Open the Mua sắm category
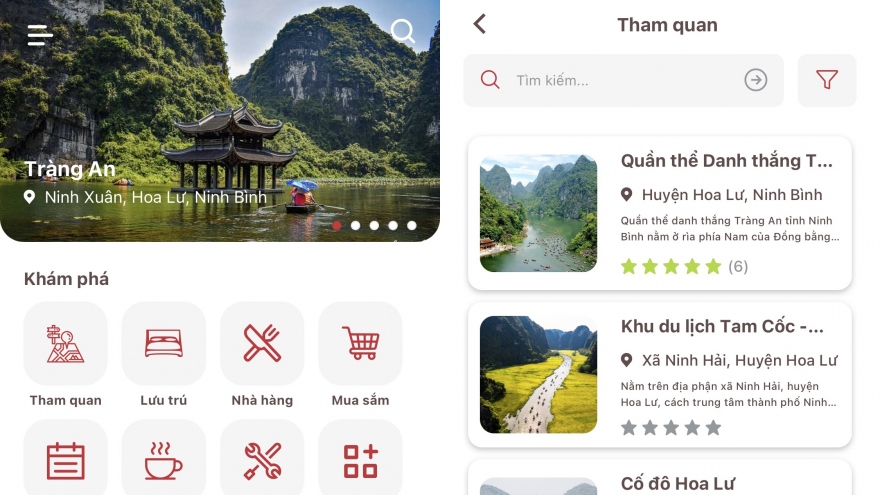The image size is (880, 495). (x=360, y=344)
